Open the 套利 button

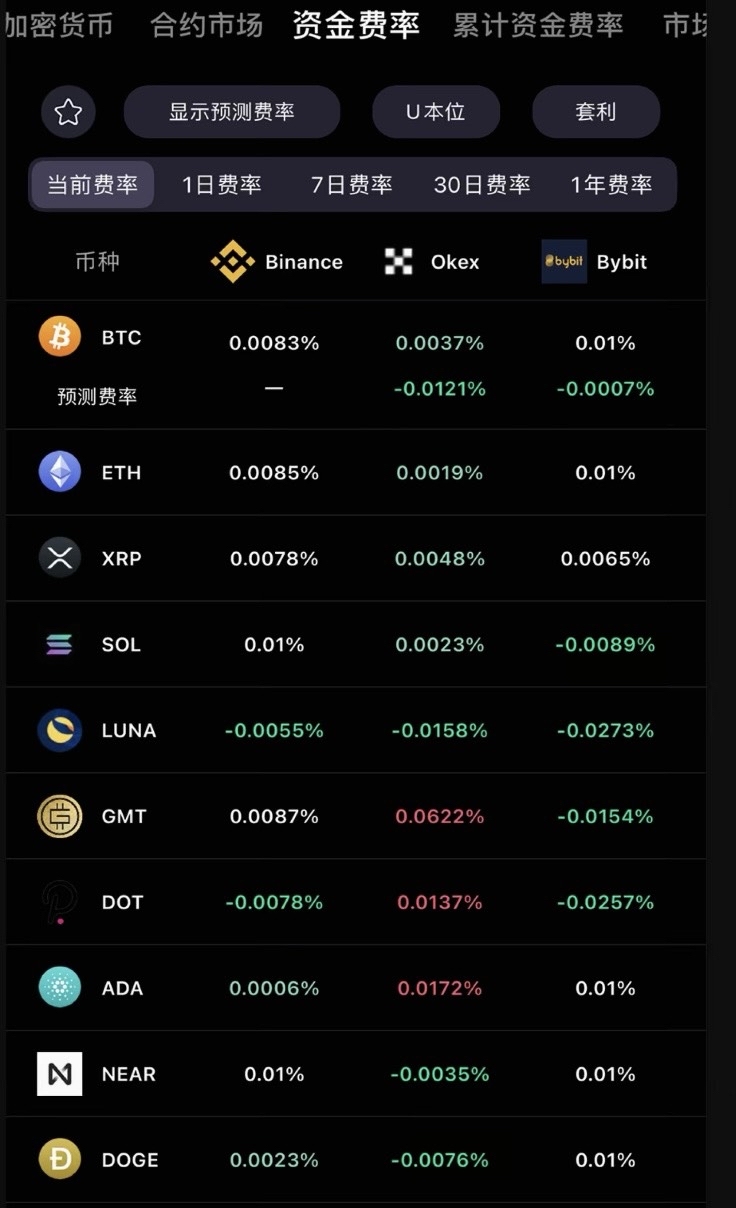pos(596,112)
